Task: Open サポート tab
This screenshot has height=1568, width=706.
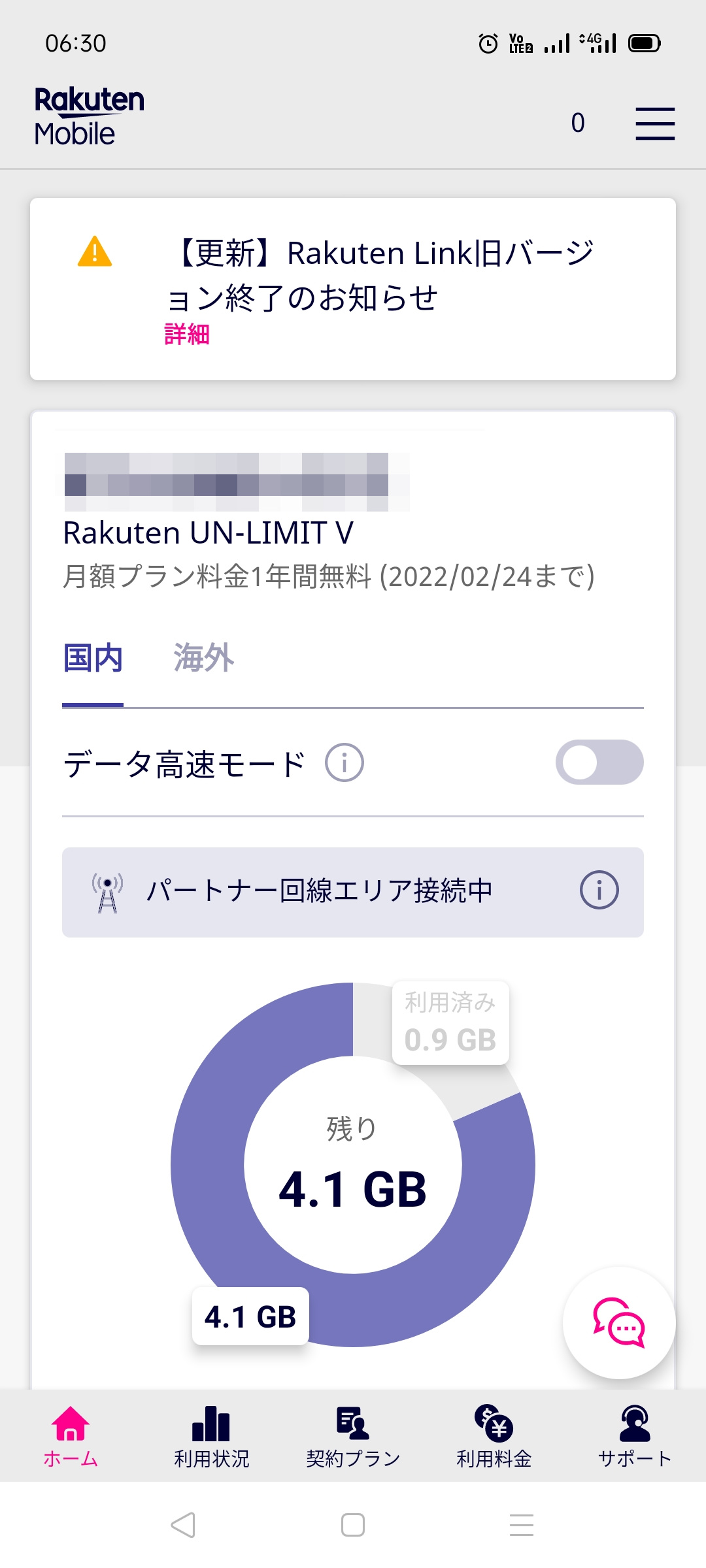Action: coord(635,1435)
